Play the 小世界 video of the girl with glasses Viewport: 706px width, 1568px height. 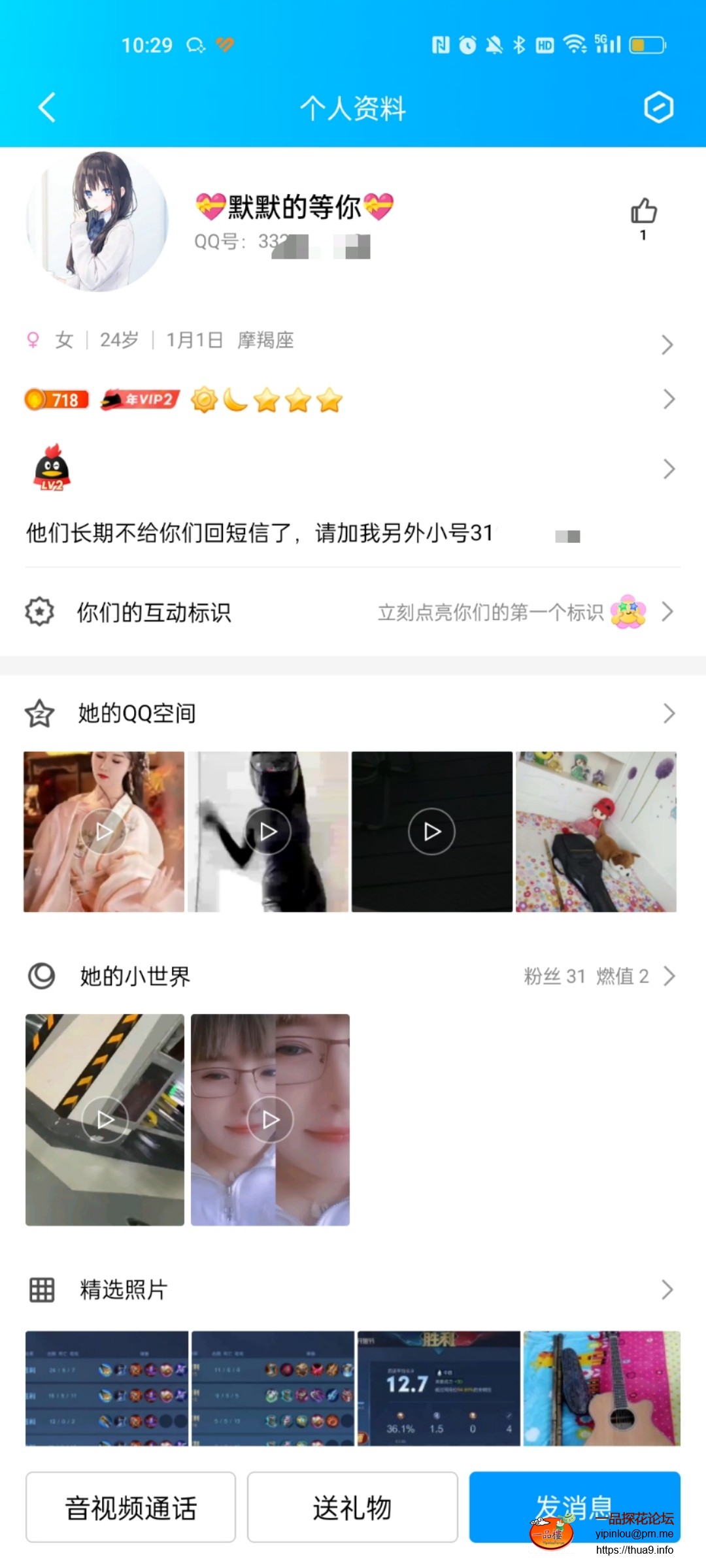[x=270, y=1120]
